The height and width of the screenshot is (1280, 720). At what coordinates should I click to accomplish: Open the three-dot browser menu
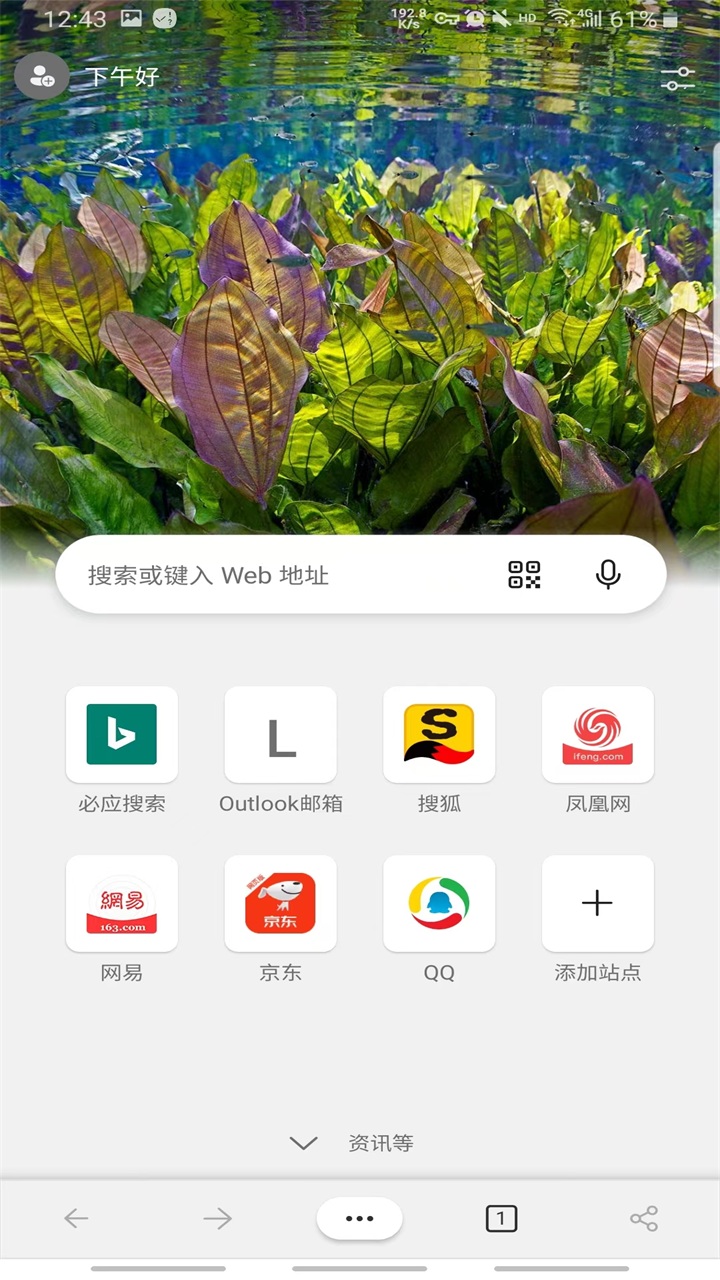click(359, 1218)
